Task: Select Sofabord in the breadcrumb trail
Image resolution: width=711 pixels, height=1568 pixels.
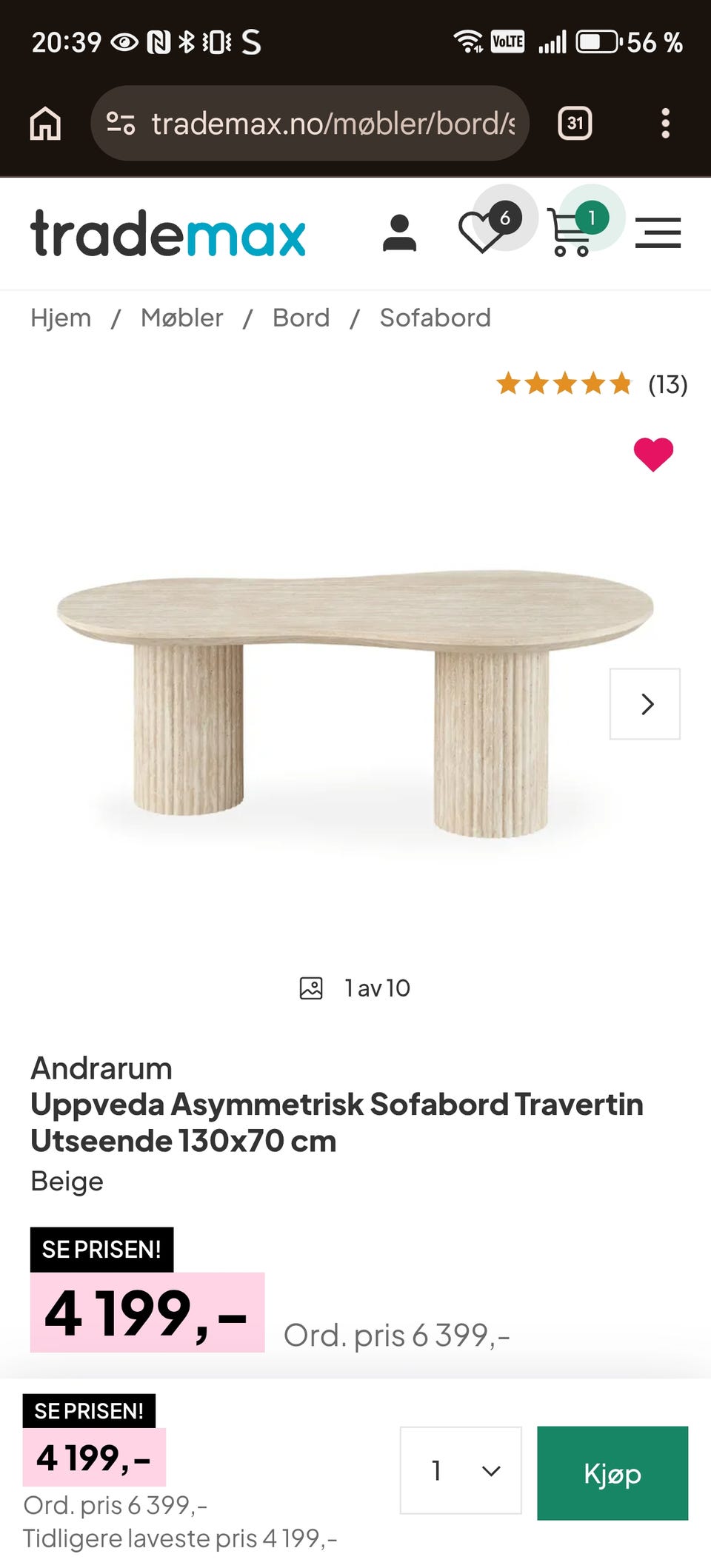Action: point(435,318)
